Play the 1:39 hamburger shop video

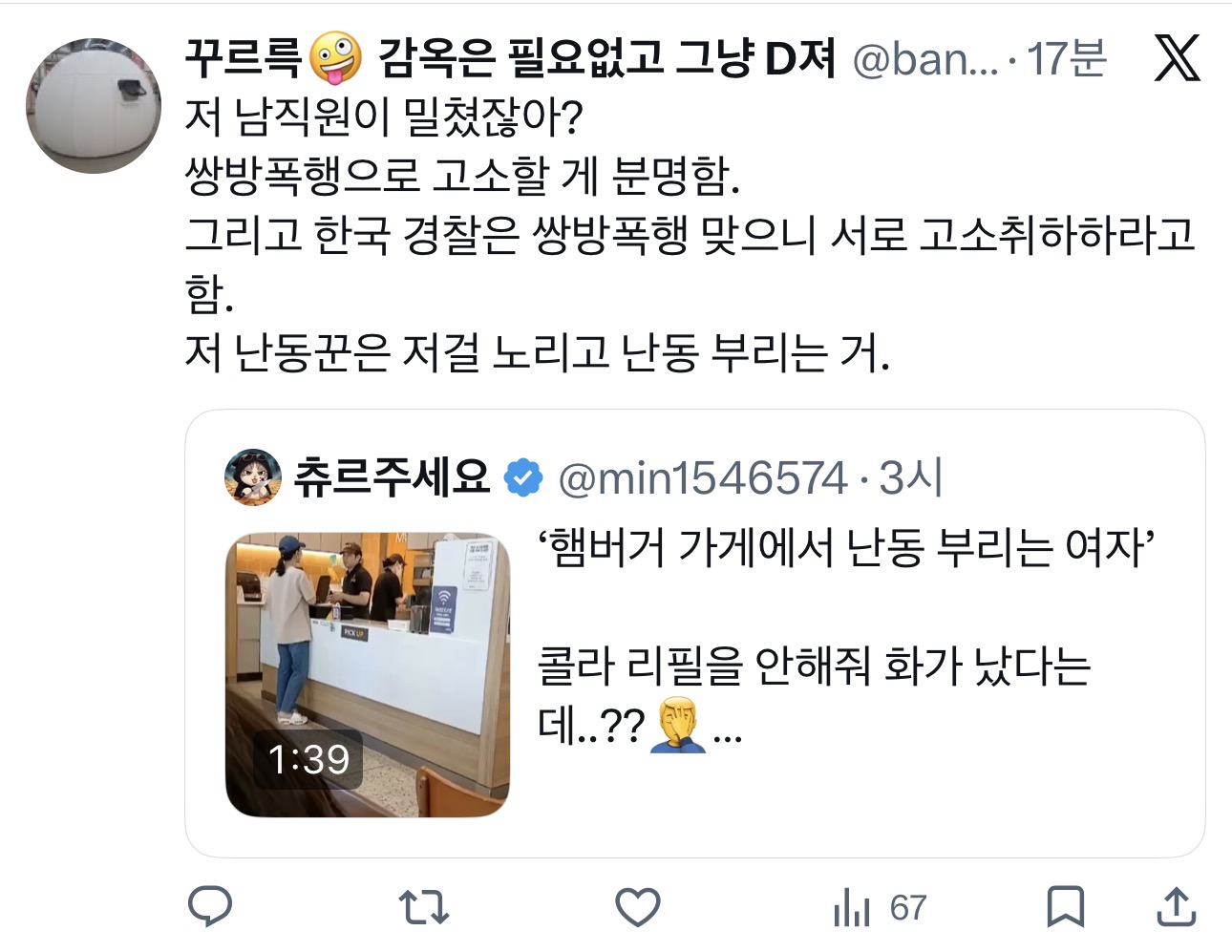coord(368,674)
